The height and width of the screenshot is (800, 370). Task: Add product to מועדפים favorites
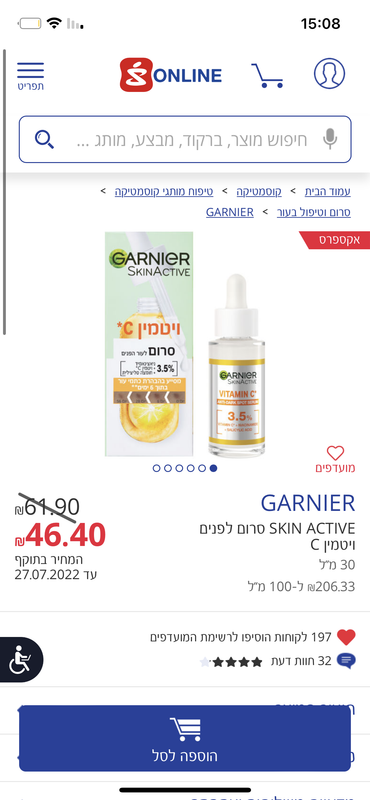335,460
